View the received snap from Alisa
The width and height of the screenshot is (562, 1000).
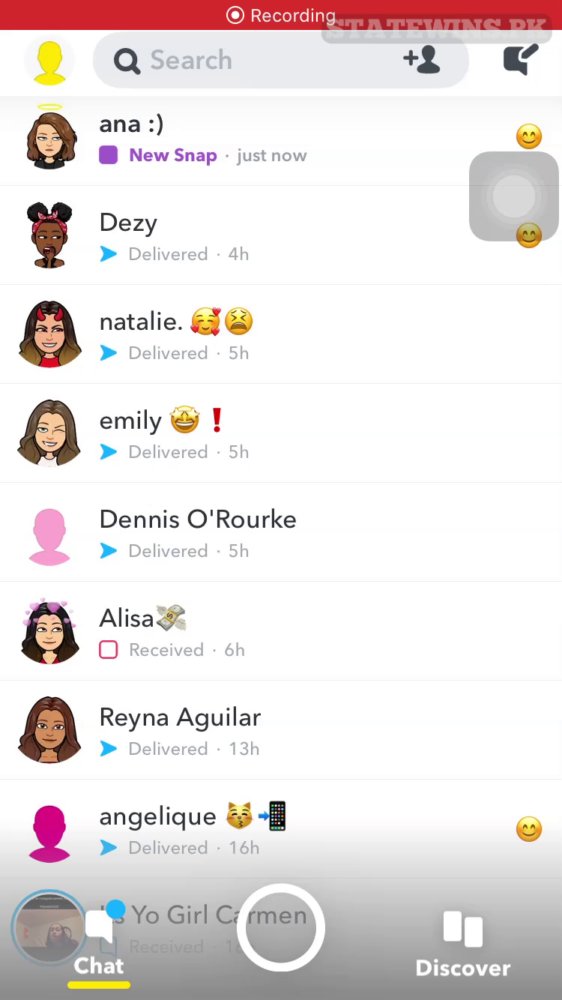click(281, 631)
